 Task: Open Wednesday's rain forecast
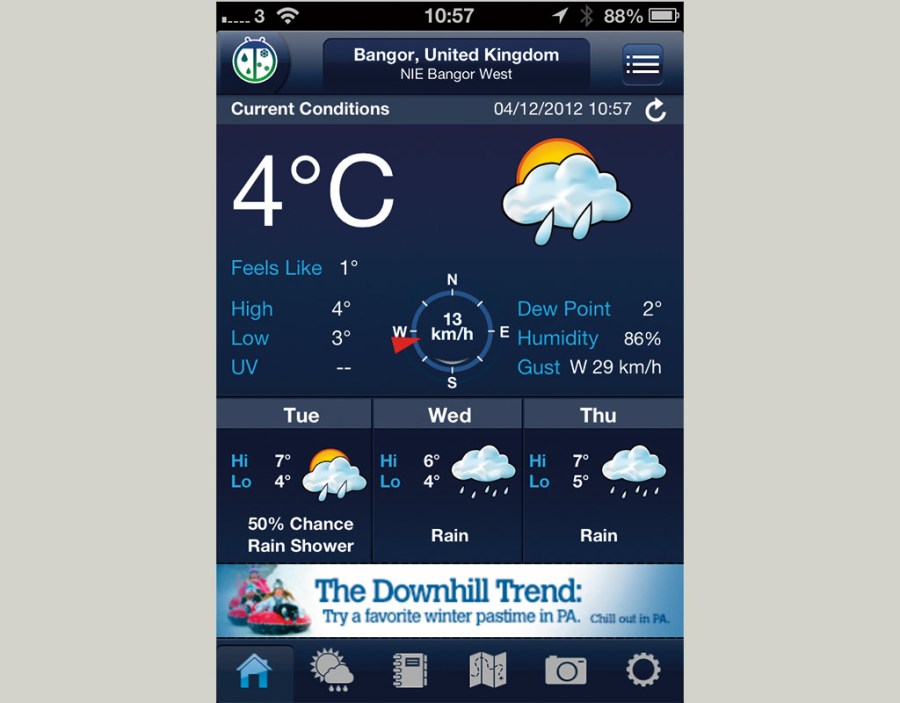(x=448, y=480)
